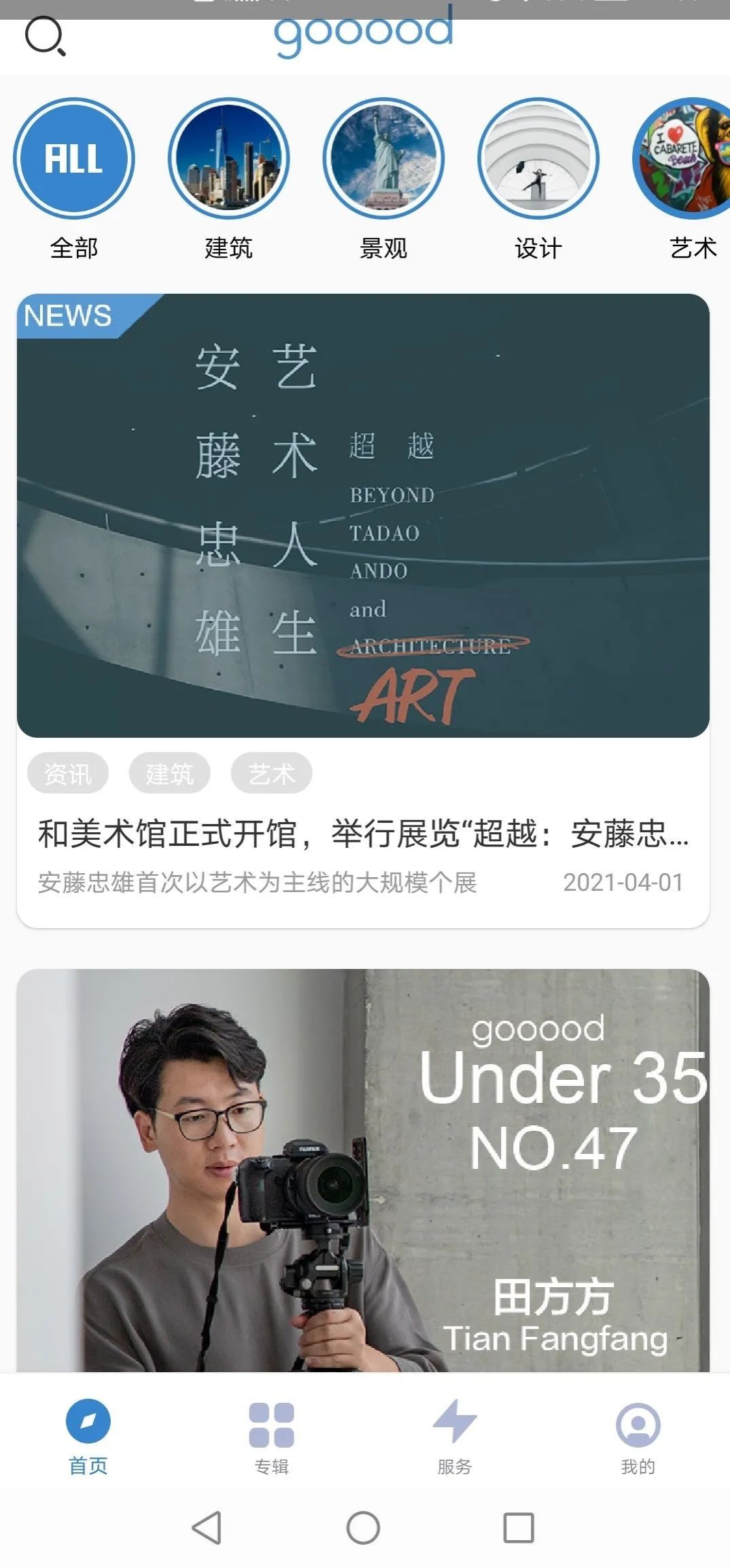The image size is (730, 1568).
Task: Open the search magnifier icon
Action: [45, 37]
